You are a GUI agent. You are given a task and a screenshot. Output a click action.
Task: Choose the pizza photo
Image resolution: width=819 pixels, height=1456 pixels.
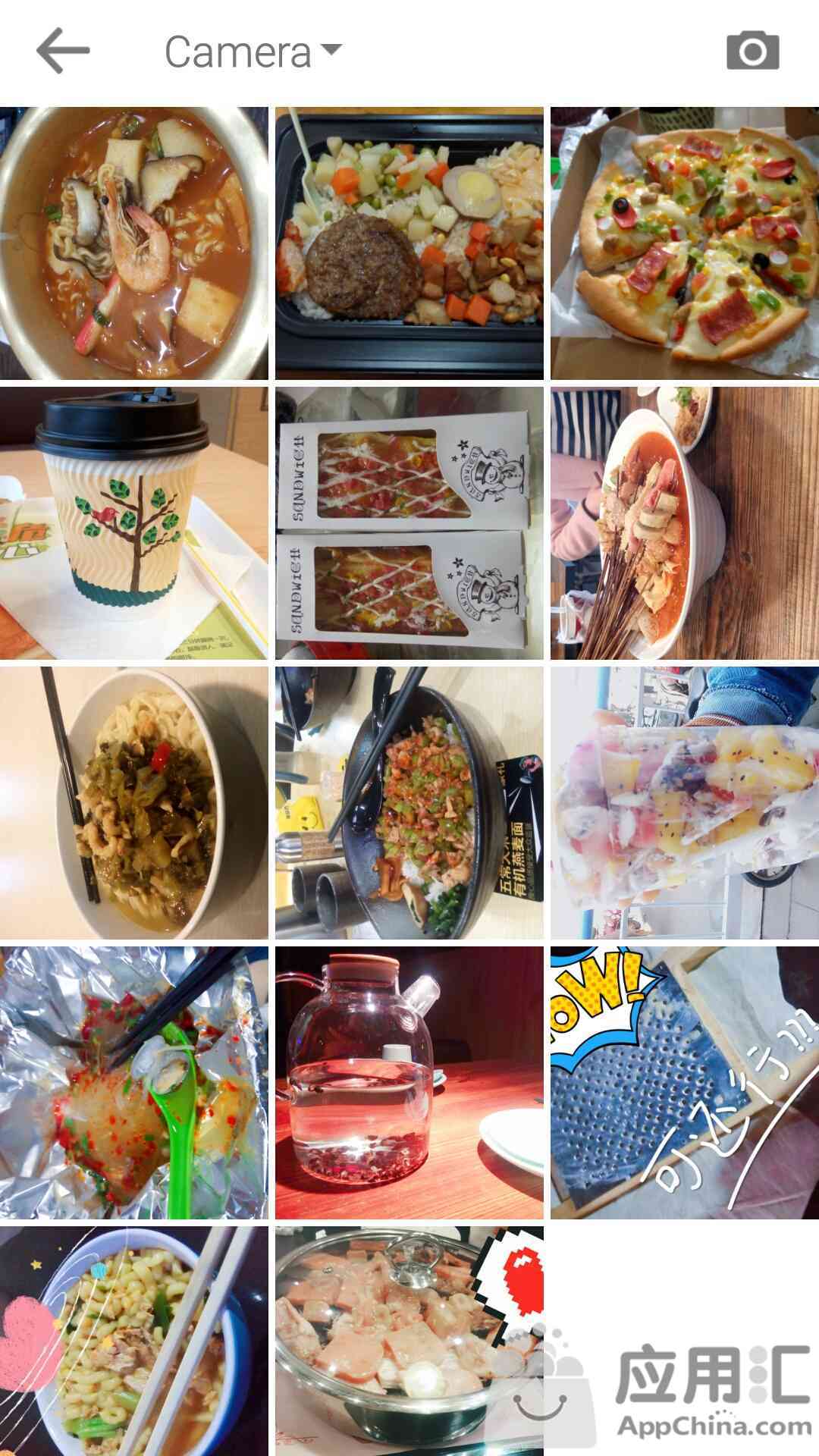[684, 243]
